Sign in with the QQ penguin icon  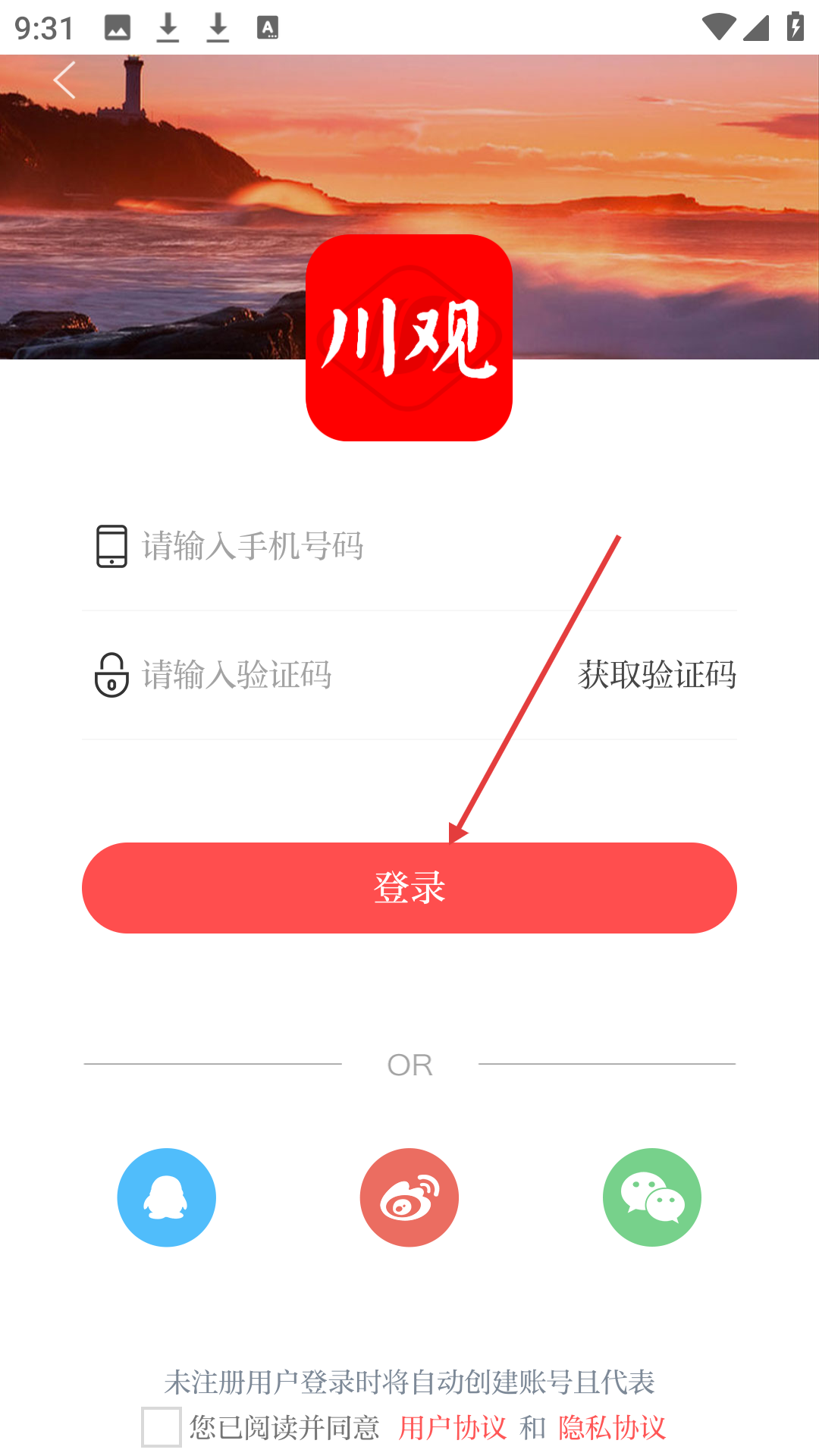click(x=167, y=1197)
